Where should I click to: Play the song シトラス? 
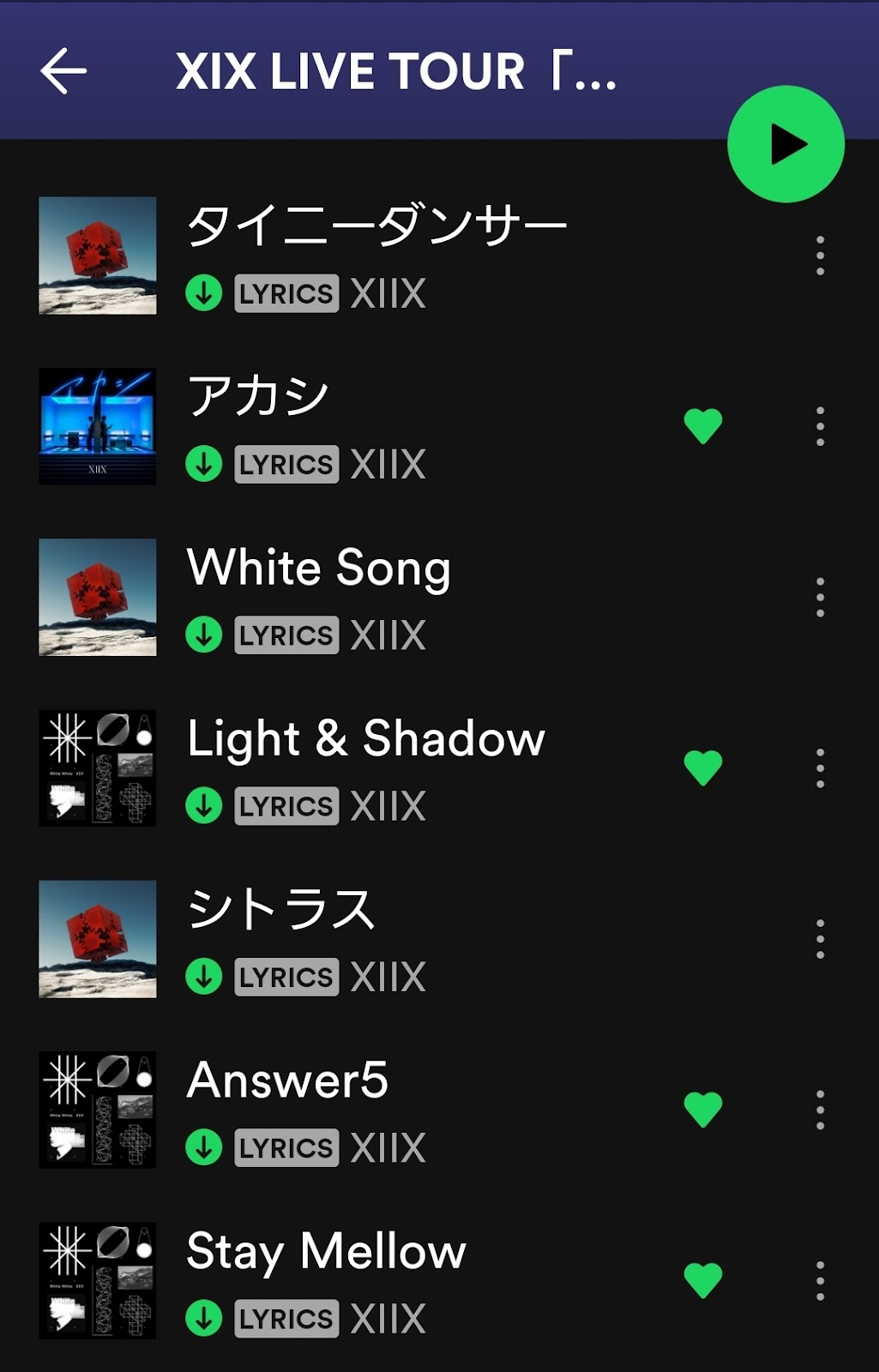pyautogui.click(x=281, y=910)
